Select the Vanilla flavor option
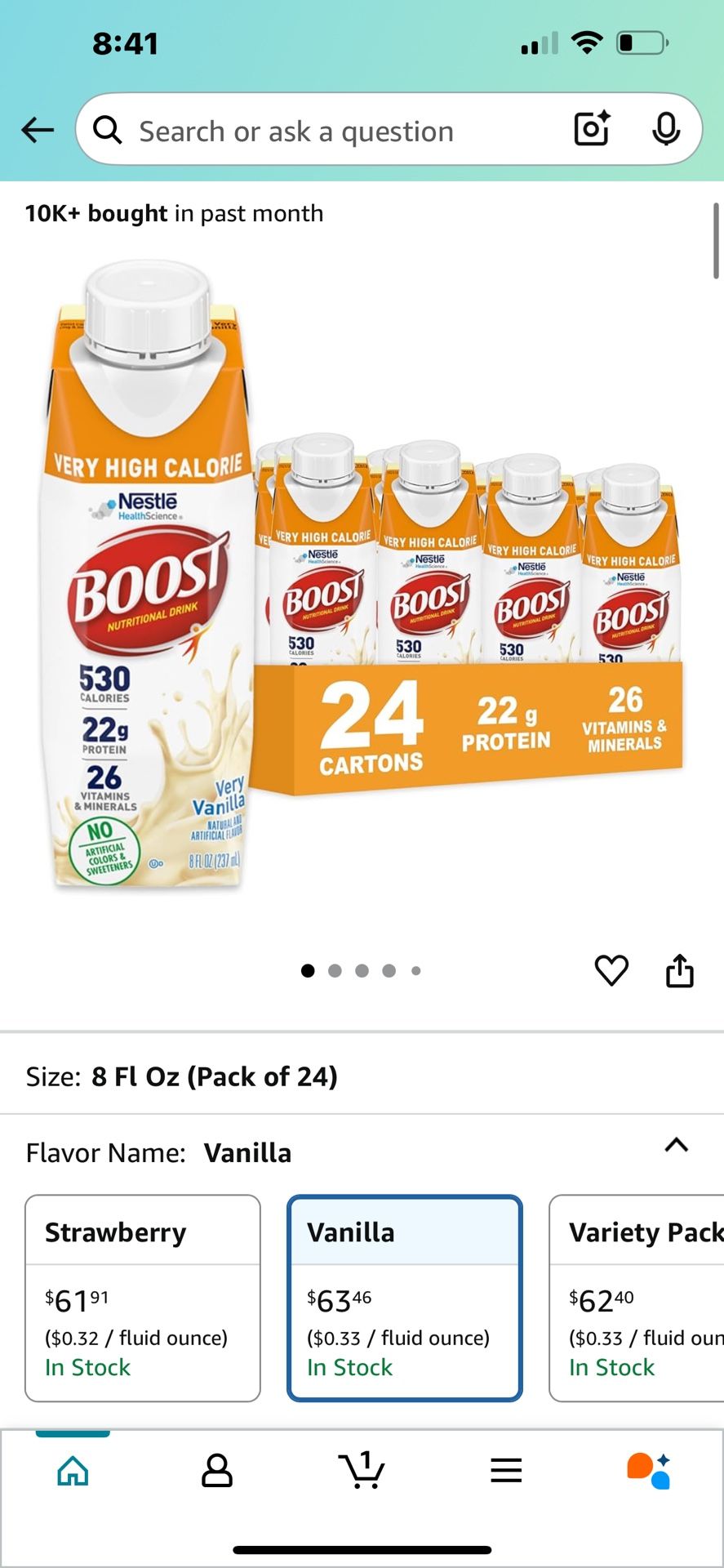The image size is (724, 1568). pos(404,1298)
